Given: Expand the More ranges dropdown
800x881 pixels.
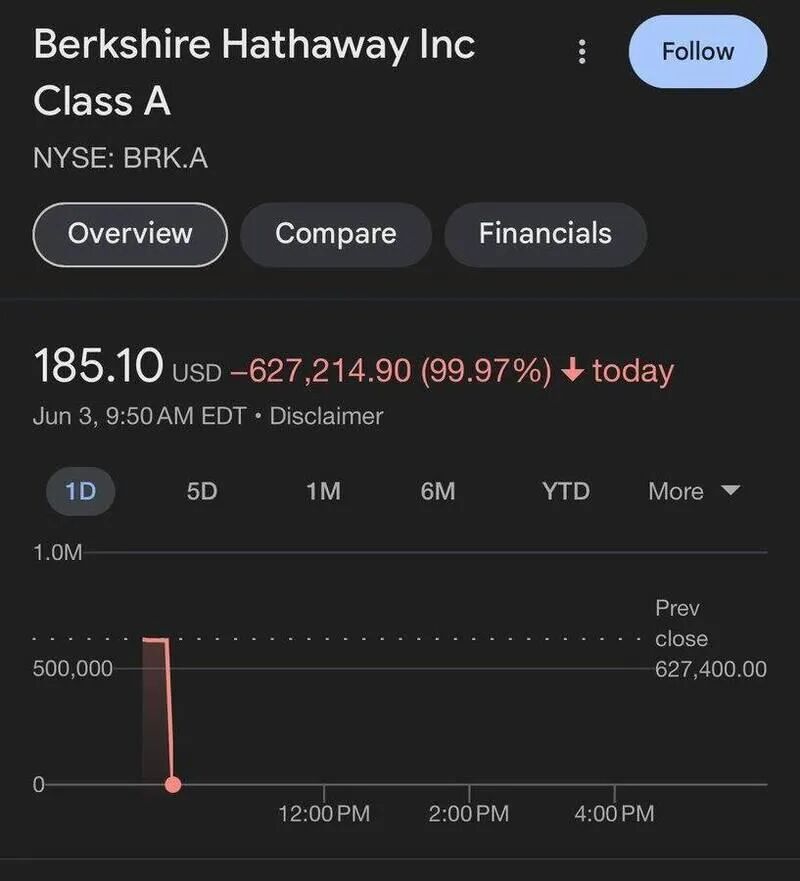Looking at the screenshot, I should point(693,491).
